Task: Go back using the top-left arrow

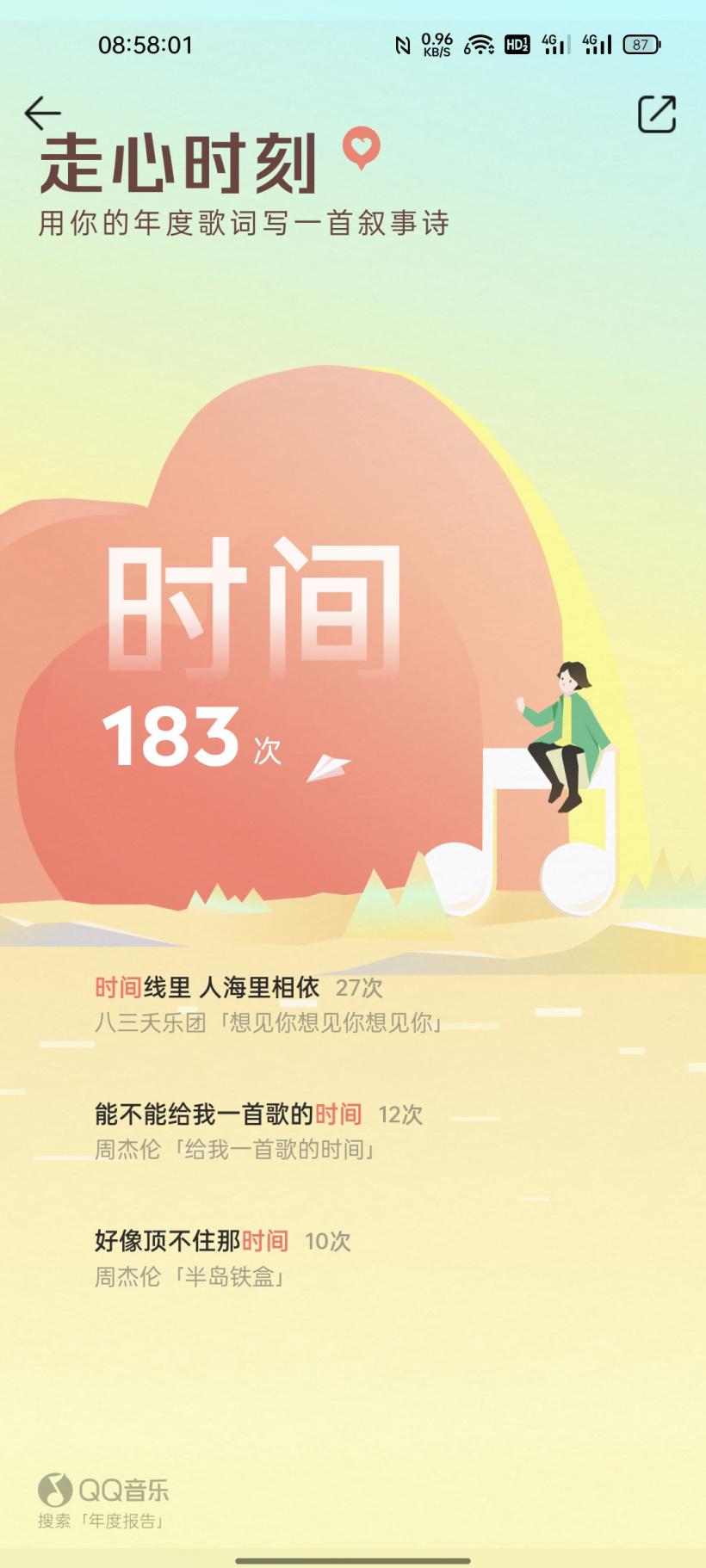Action: (42, 113)
